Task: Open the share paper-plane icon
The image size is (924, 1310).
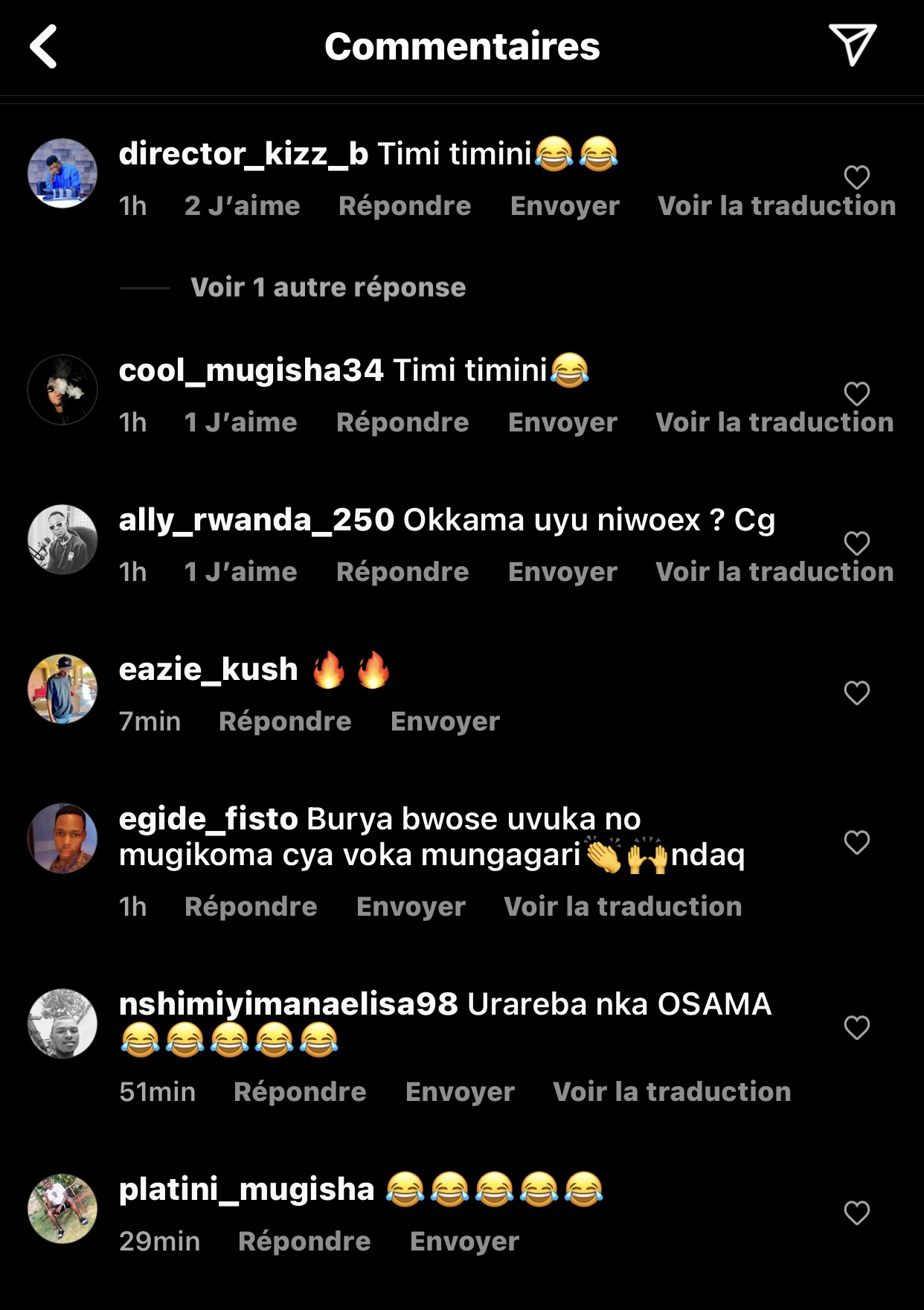Action: 853,45
